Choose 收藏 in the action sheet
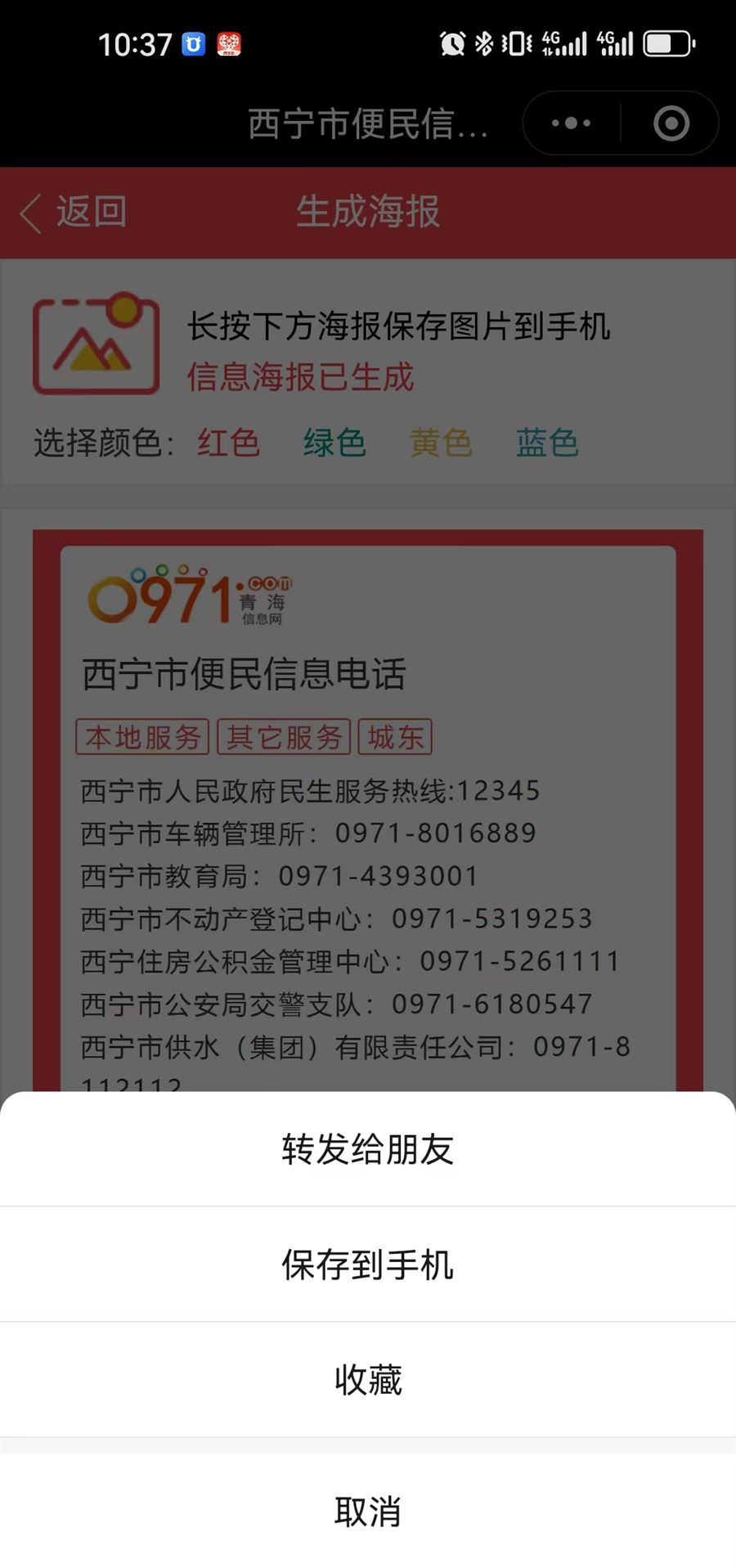 point(368,1380)
